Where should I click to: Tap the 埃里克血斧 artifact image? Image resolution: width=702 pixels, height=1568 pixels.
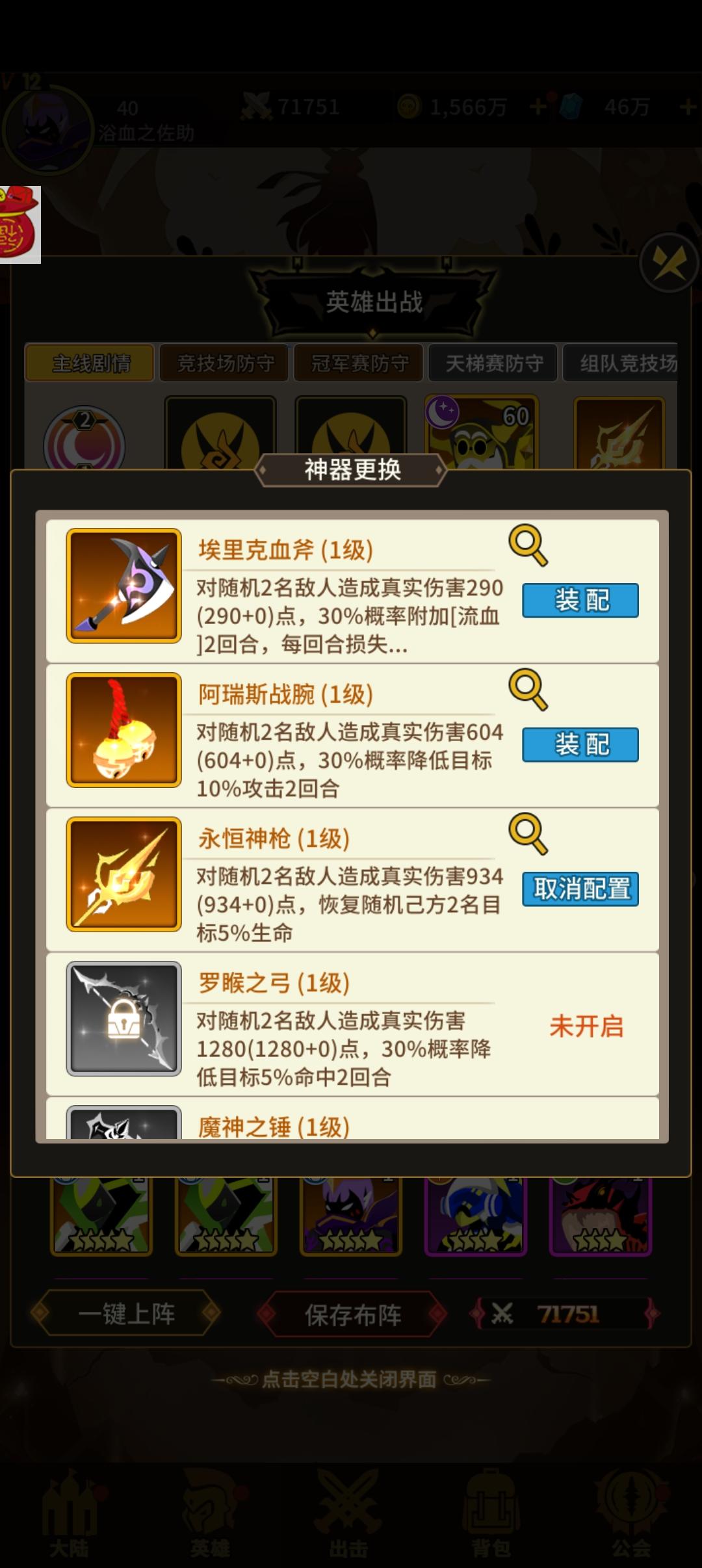point(123,586)
